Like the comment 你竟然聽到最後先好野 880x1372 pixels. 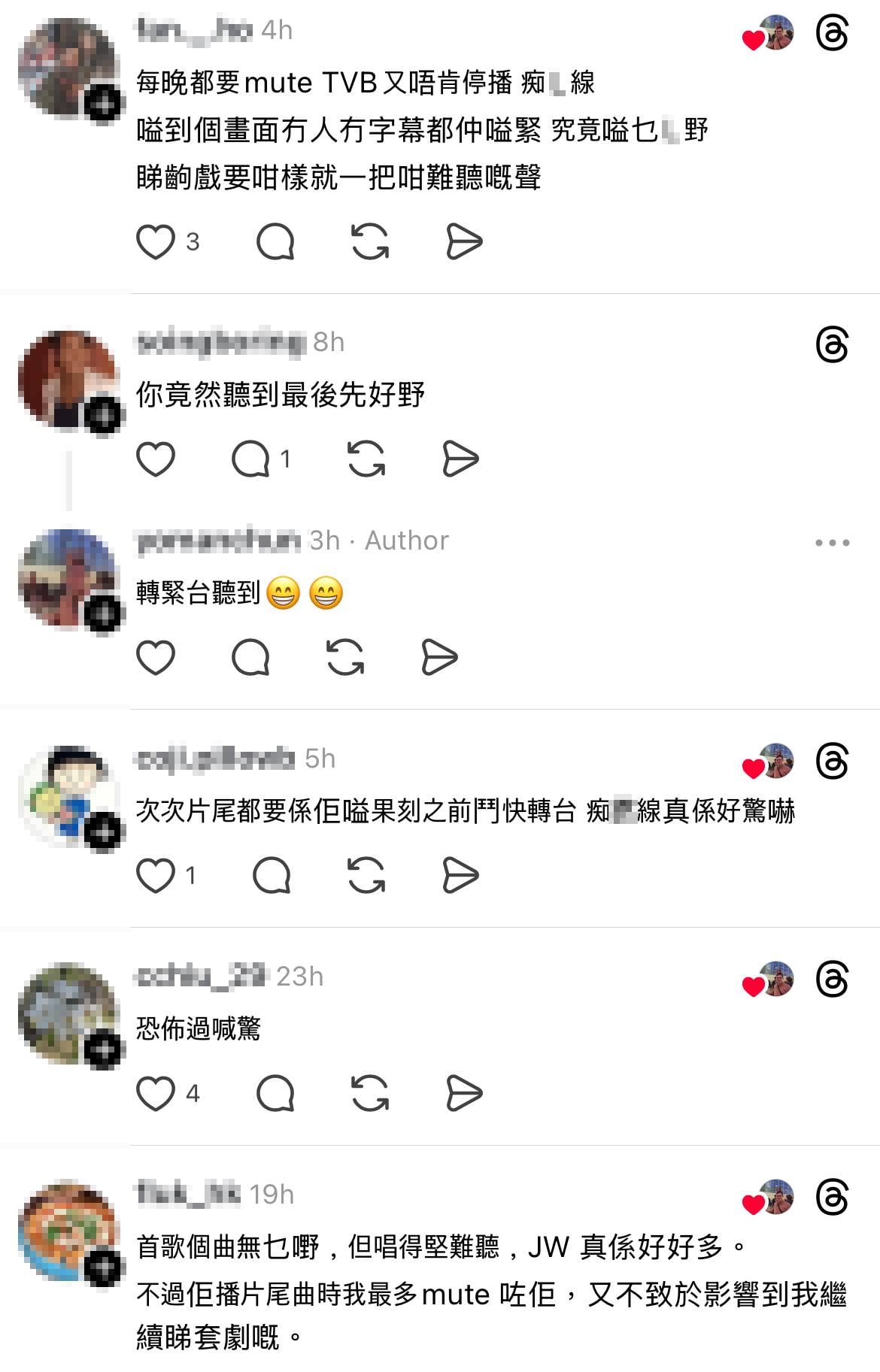tap(156, 459)
